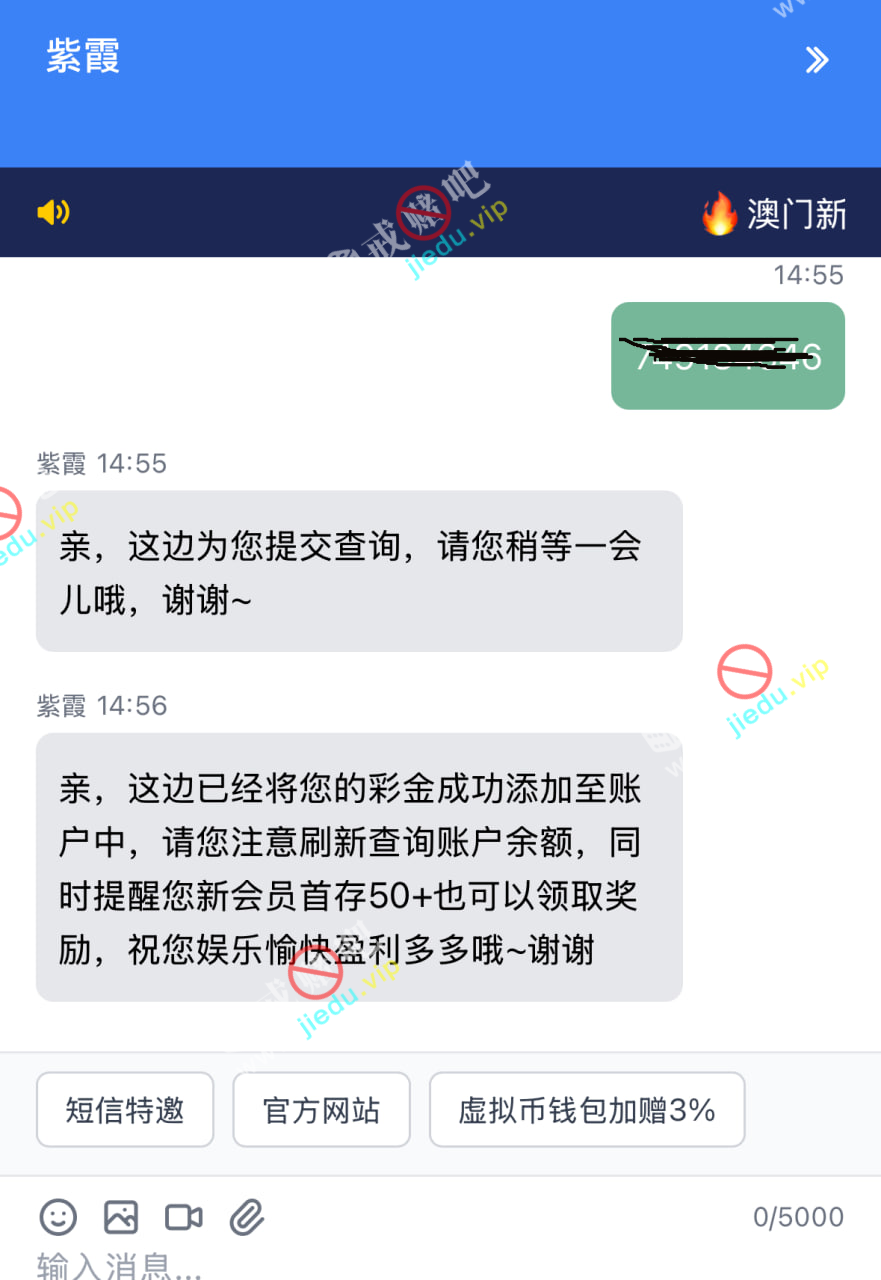Tap the 虚拟币钱包加赠3% chip
The width and height of the screenshot is (881, 1280).
[x=587, y=1109]
